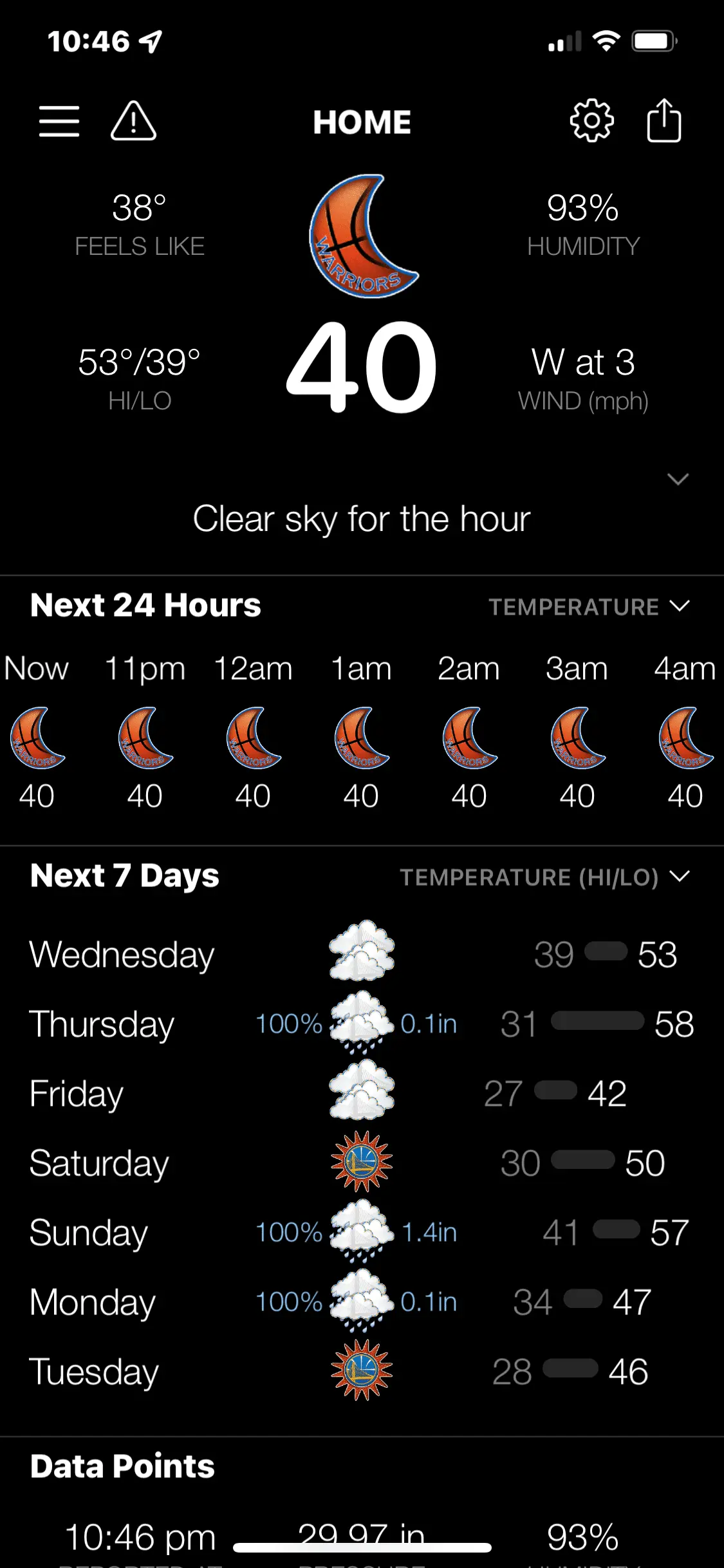Image resolution: width=724 pixels, height=1568 pixels.
Task: Open Tuesday's forecast row
Action: click(x=360, y=1371)
